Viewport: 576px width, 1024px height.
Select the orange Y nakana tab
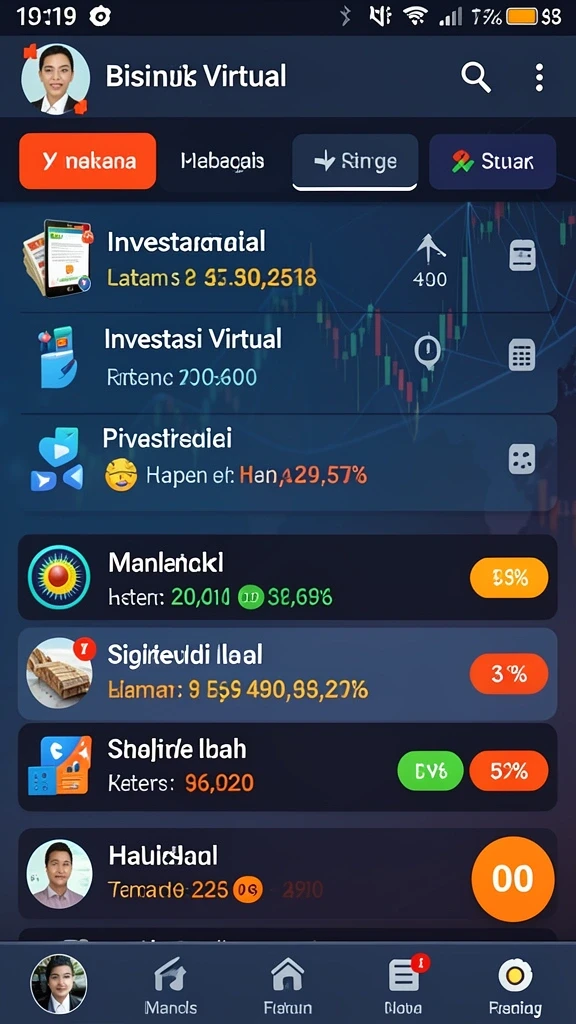(x=88, y=161)
